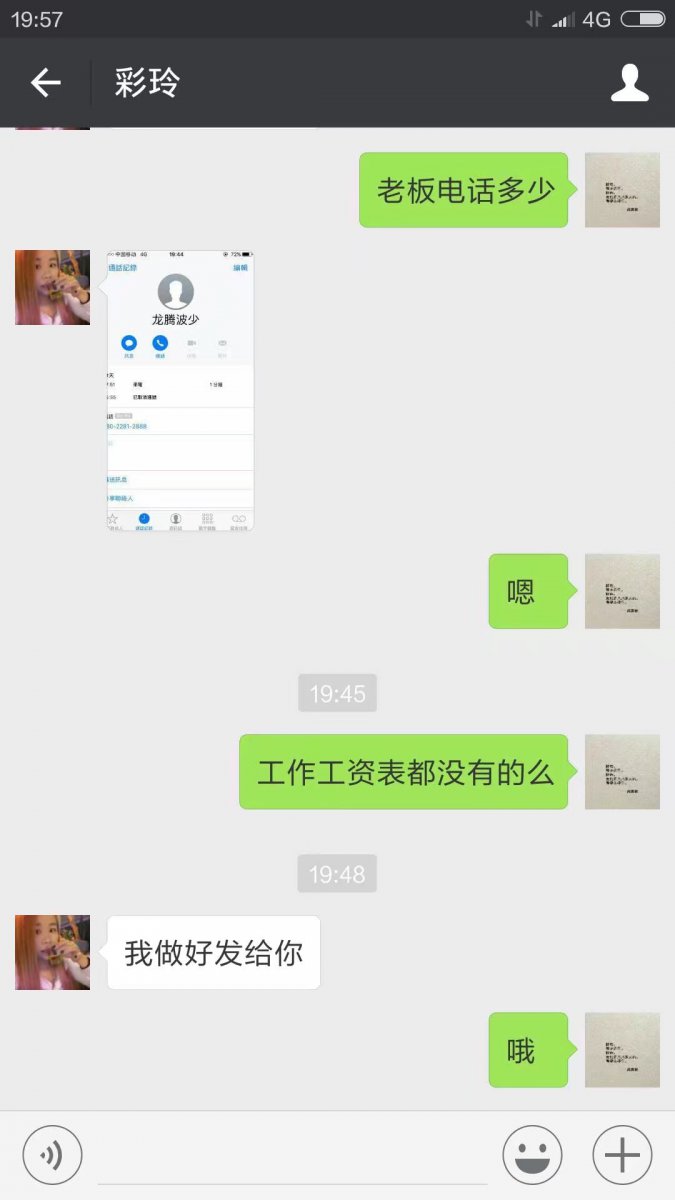Image resolution: width=675 pixels, height=1200 pixels.
Task: Tap 彩玲's avatar beside 我做好发给你
Action: click(52, 952)
